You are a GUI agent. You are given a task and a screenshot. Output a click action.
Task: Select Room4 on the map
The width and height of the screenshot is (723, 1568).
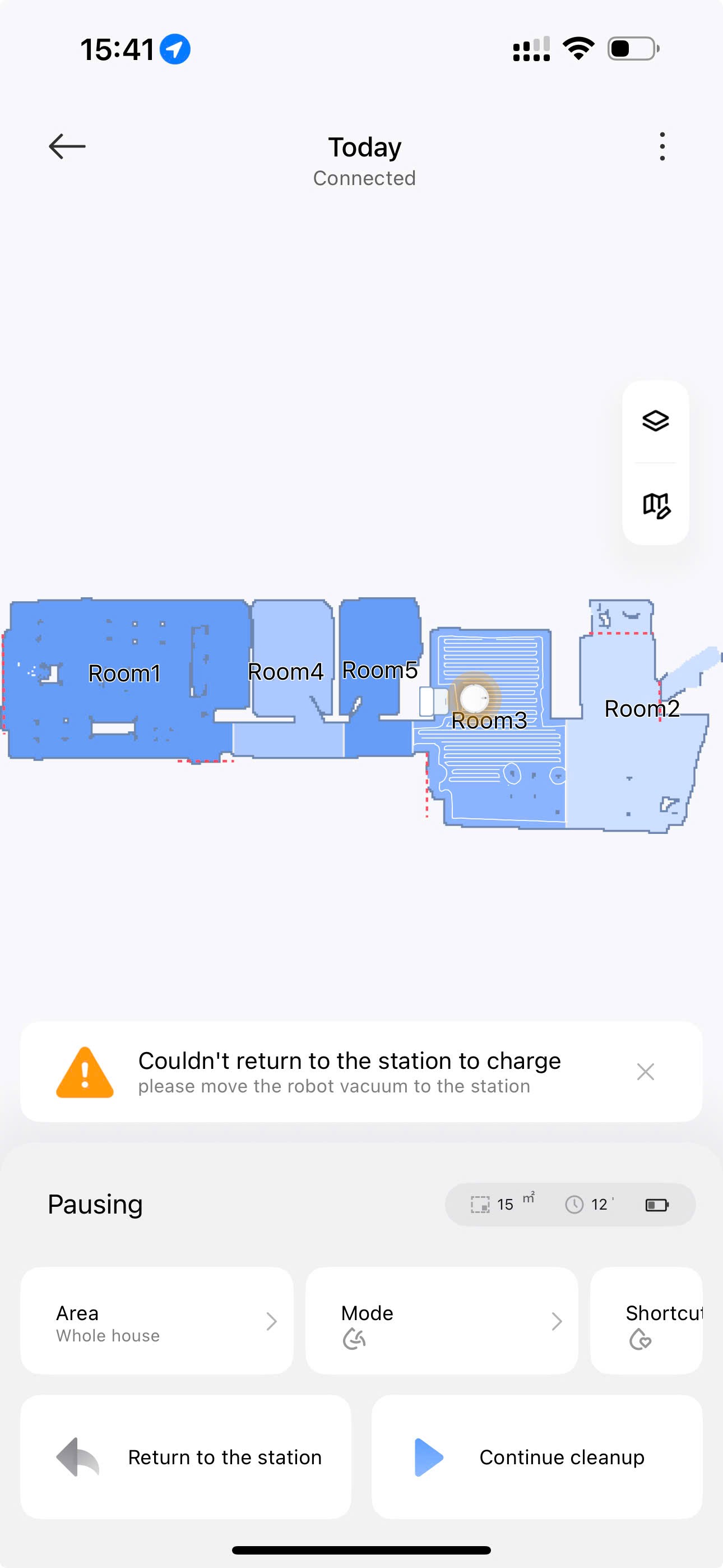[285, 671]
